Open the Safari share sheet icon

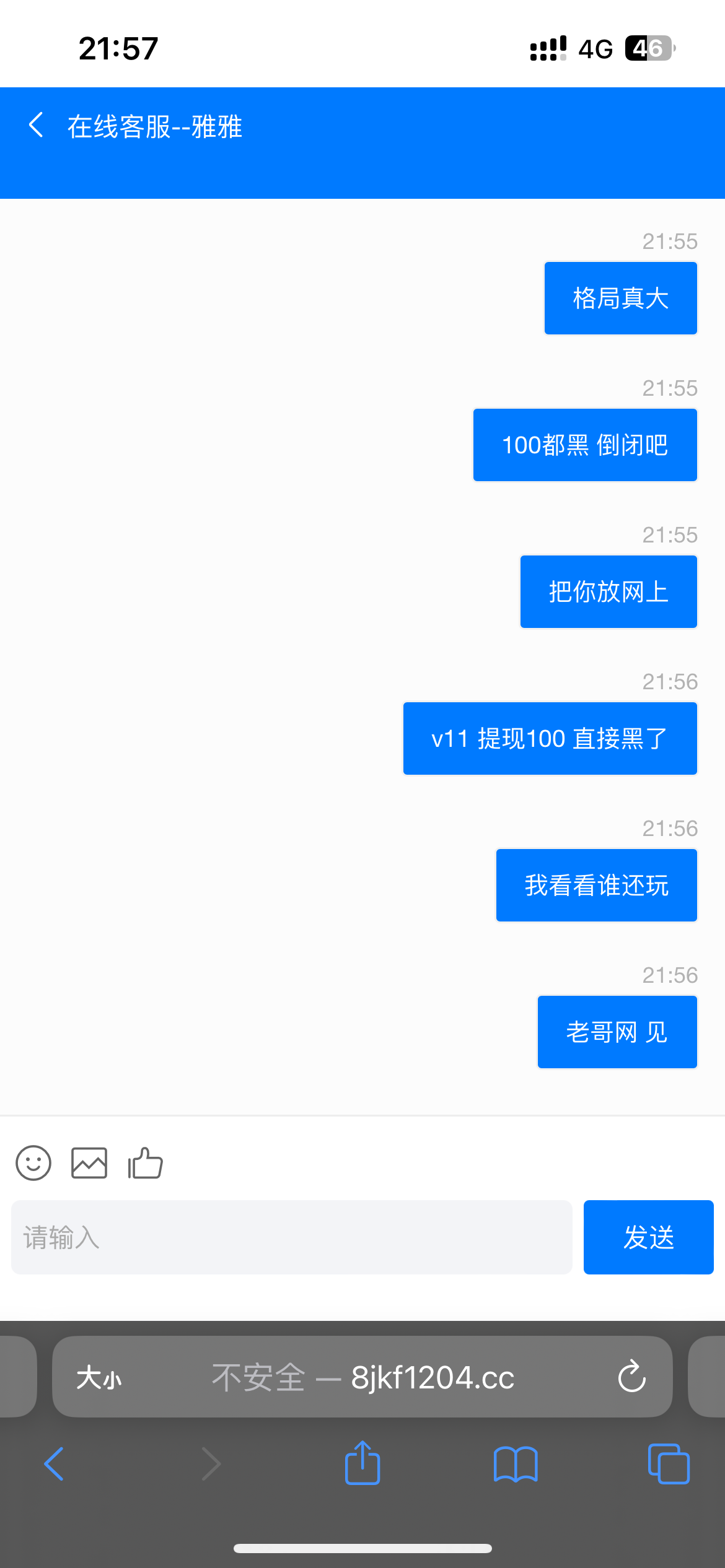(362, 1463)
